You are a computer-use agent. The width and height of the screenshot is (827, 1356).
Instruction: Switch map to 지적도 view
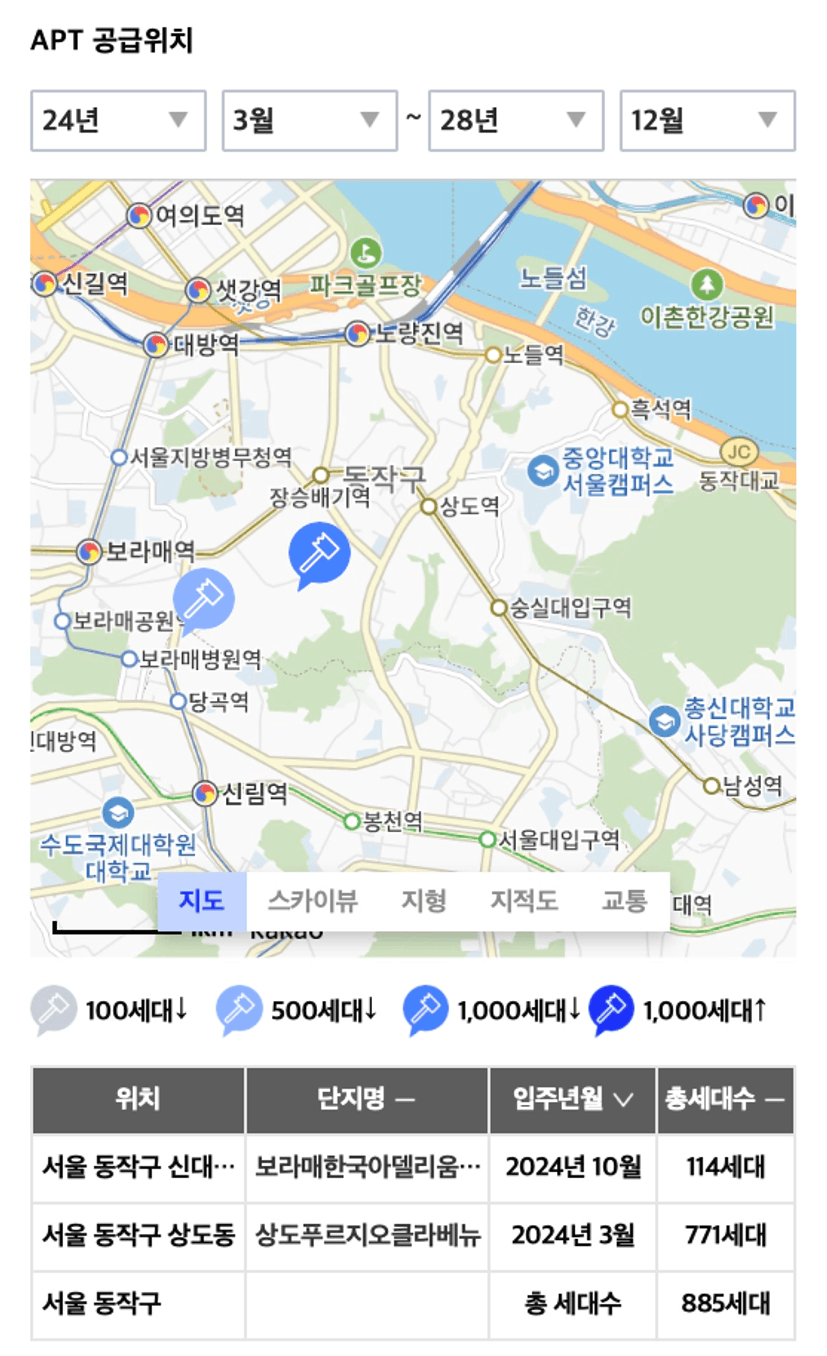click(523, 901)
